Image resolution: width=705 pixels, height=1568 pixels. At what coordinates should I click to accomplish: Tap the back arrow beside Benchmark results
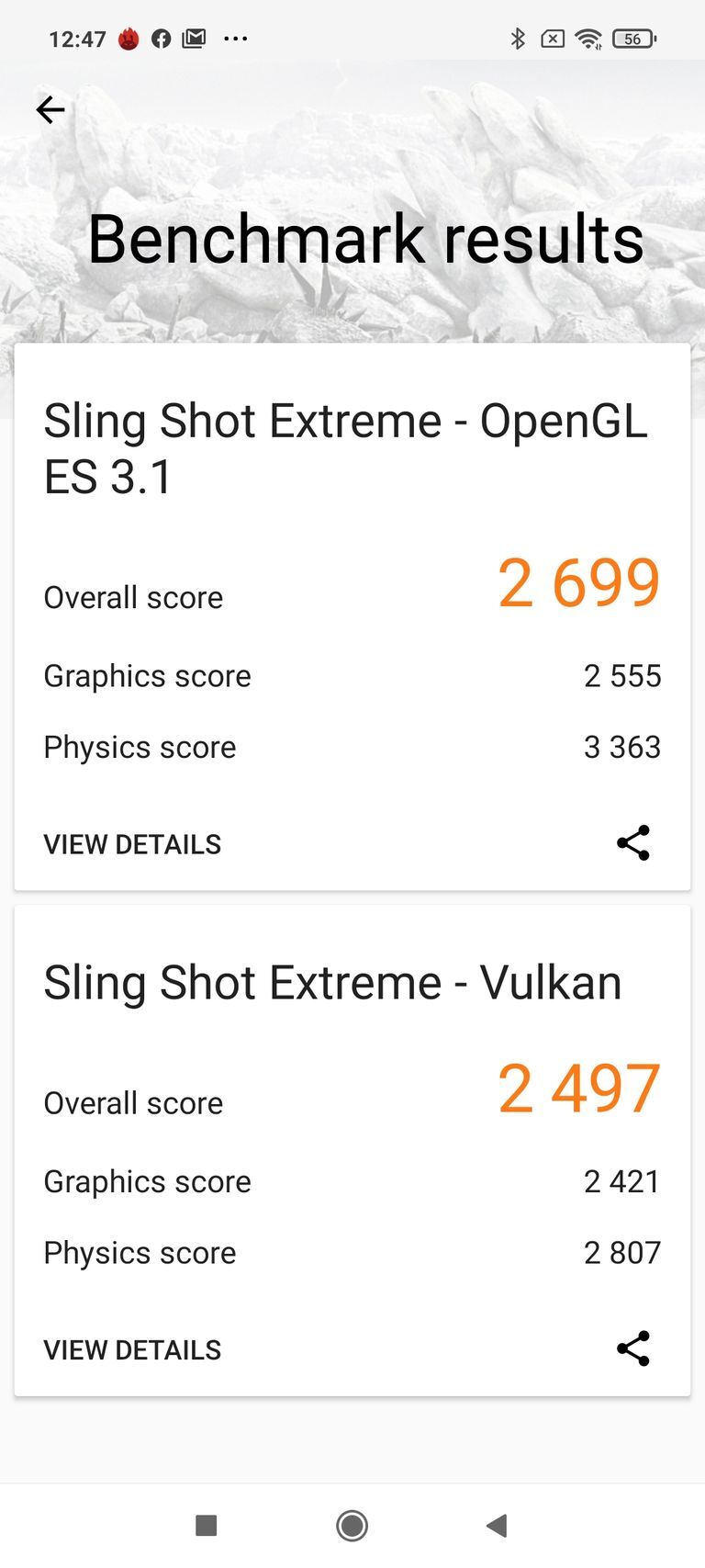pos(50,109)
